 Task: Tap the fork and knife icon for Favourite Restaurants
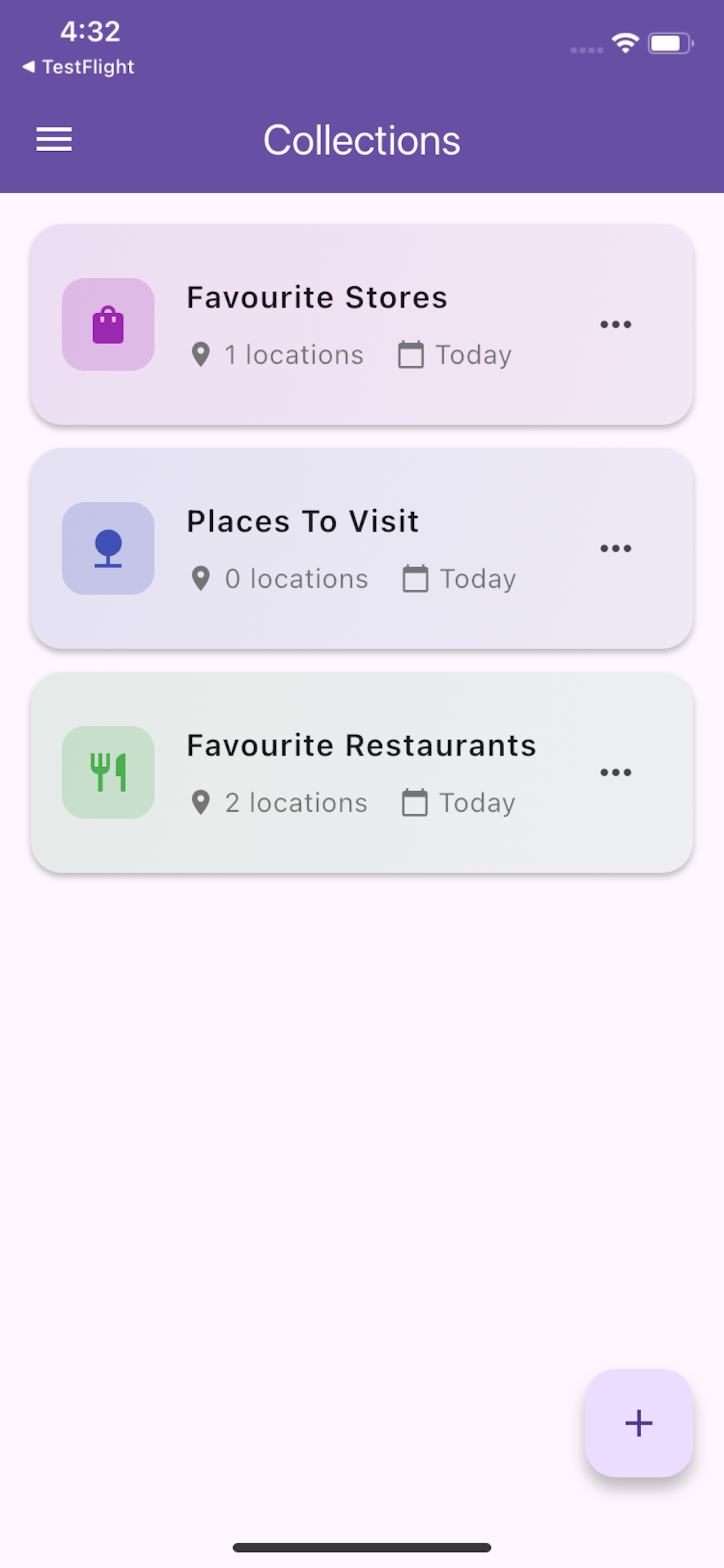(x=108, y=772)
